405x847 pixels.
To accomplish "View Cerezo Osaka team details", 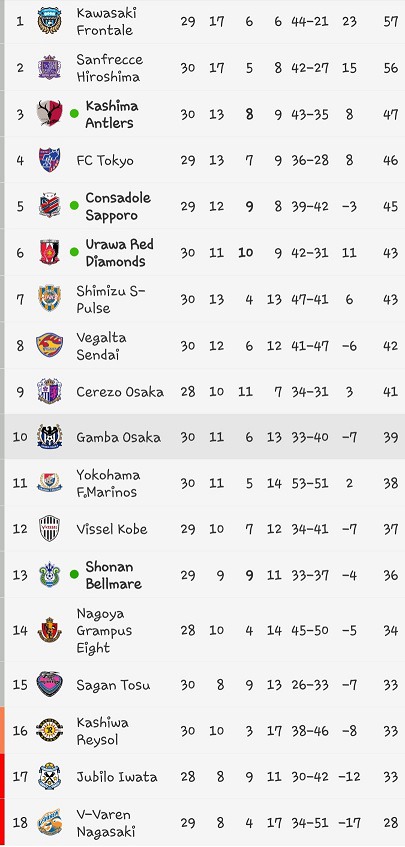I will [205, 392].
